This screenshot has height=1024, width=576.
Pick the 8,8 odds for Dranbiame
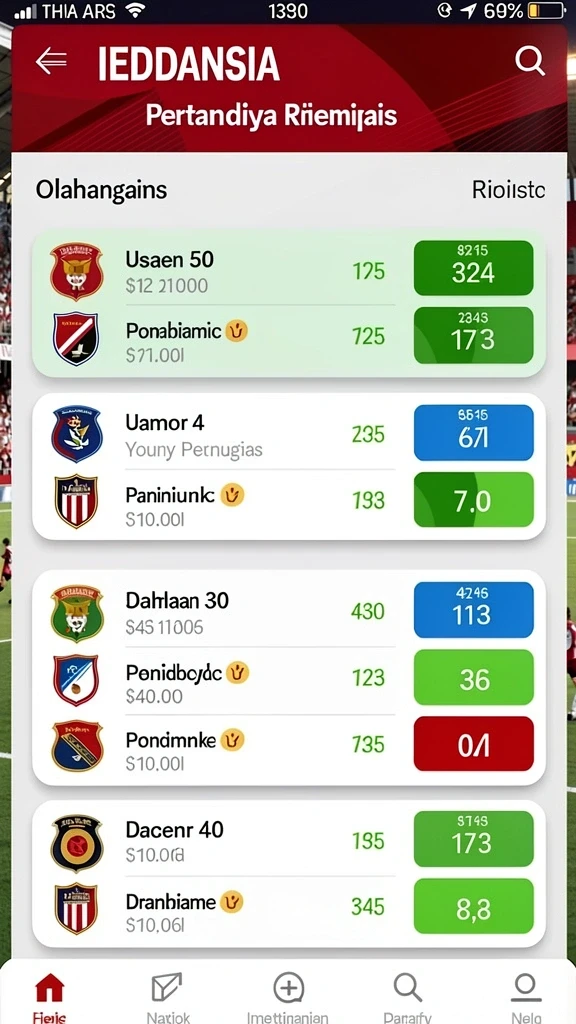(x=473, y=906)
